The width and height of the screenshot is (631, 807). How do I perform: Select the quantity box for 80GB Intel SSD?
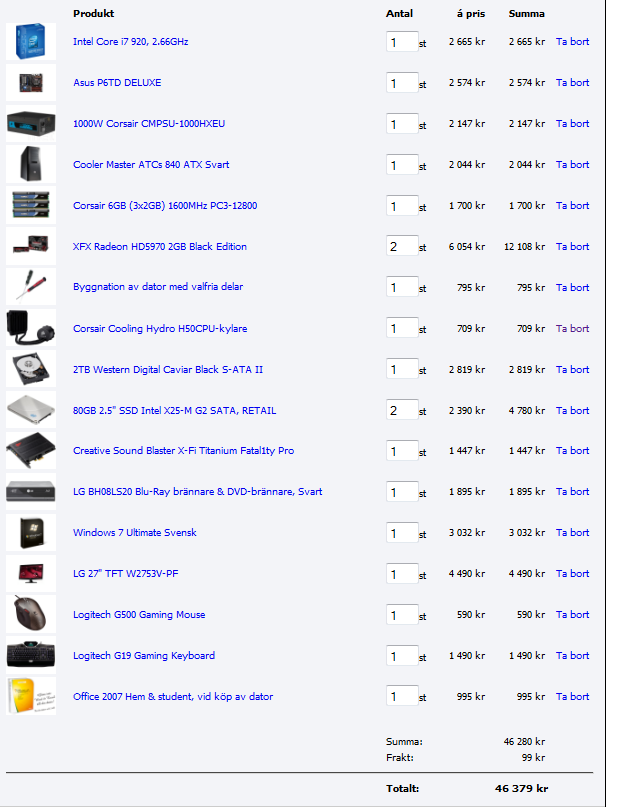401,410
